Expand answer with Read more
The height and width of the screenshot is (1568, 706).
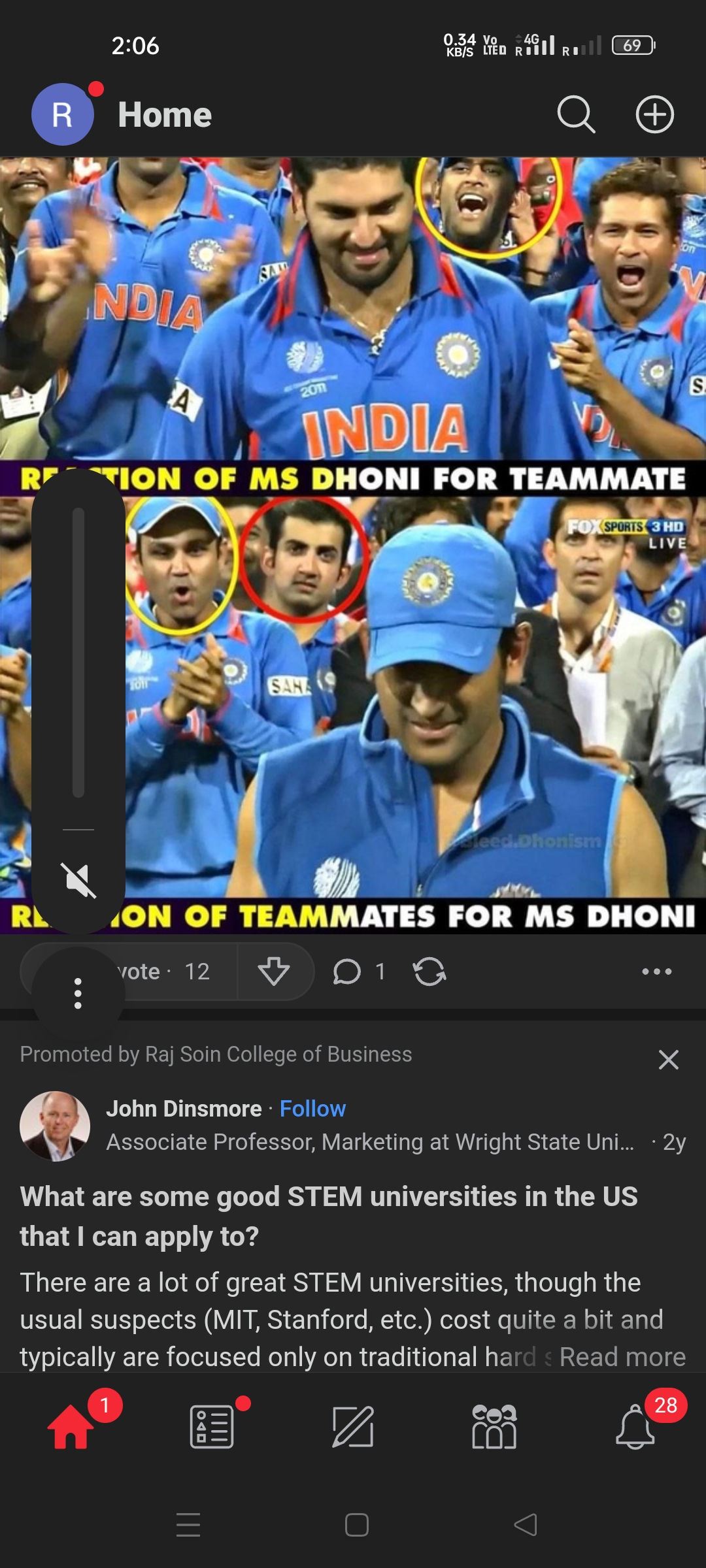click(622, 1357)
